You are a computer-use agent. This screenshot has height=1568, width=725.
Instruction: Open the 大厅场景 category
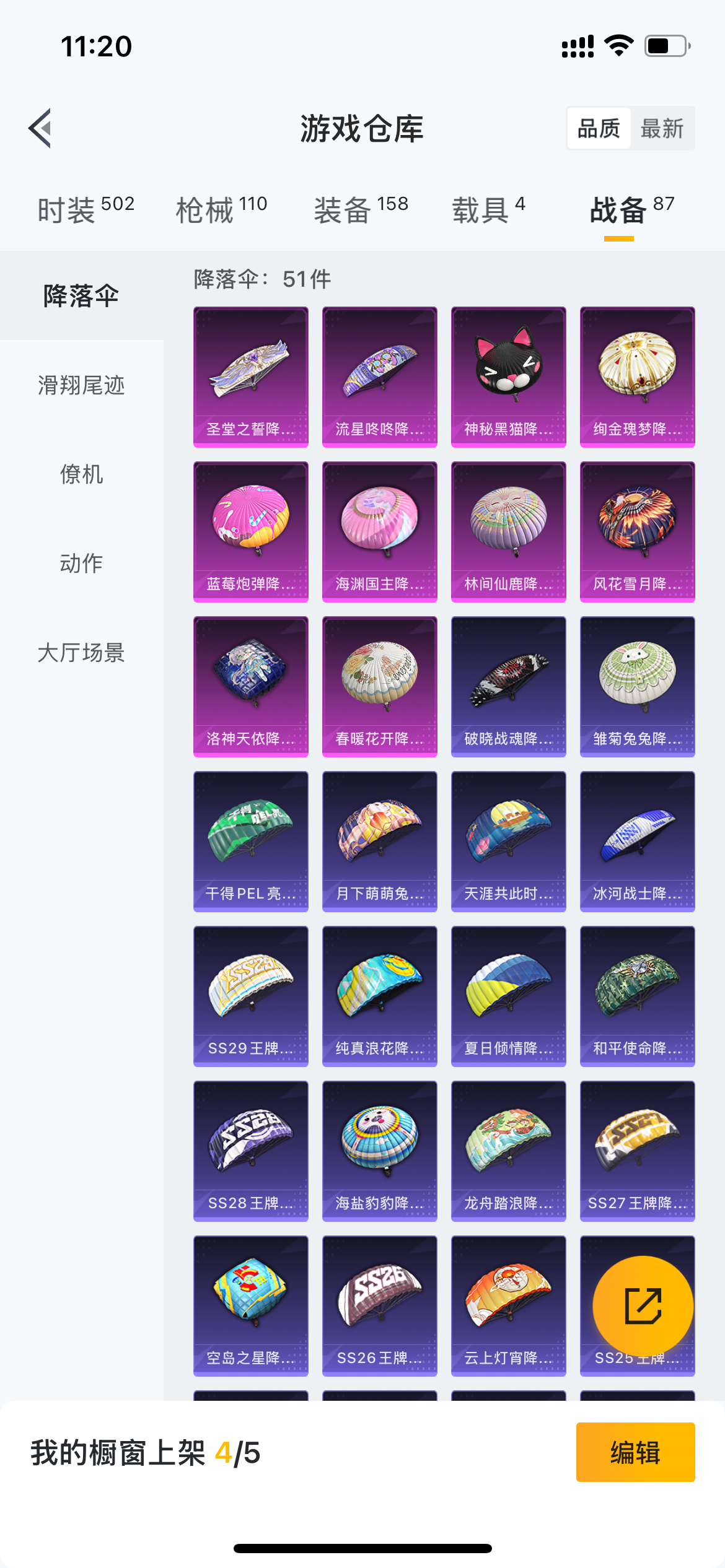(x=81, y=653)
